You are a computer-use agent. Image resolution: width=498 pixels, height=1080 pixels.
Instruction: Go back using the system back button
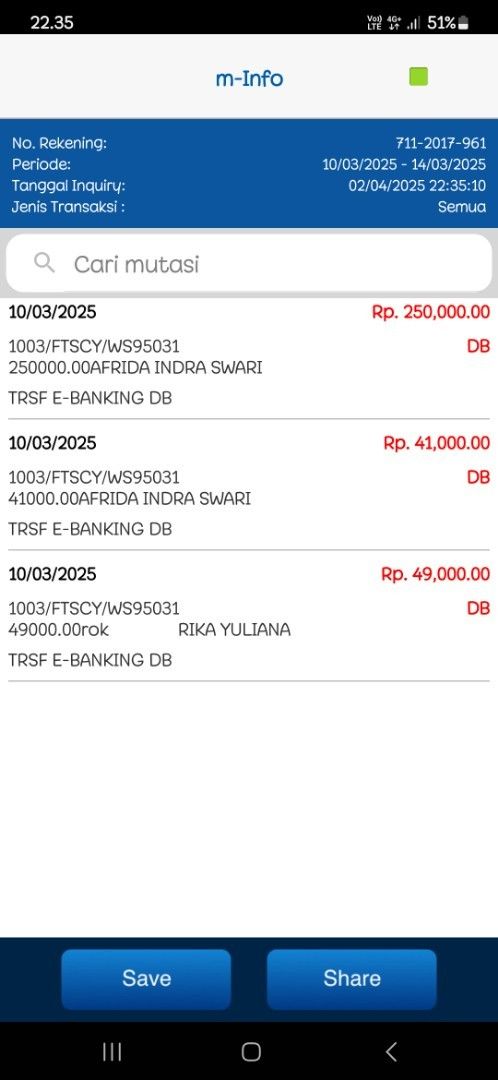click(x=391, y=1051)
